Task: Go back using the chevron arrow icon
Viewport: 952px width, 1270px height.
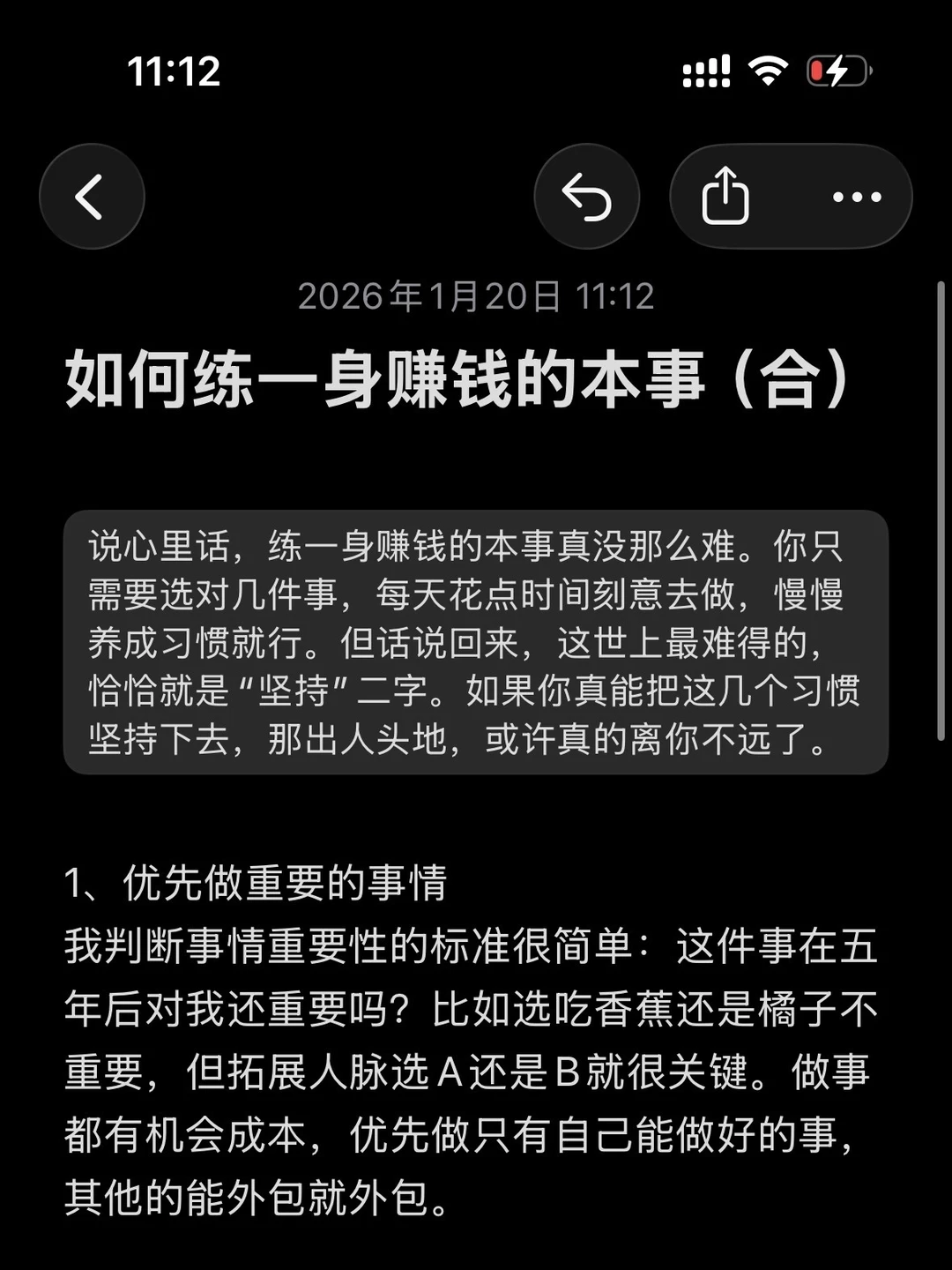Action: click(92, 196)
